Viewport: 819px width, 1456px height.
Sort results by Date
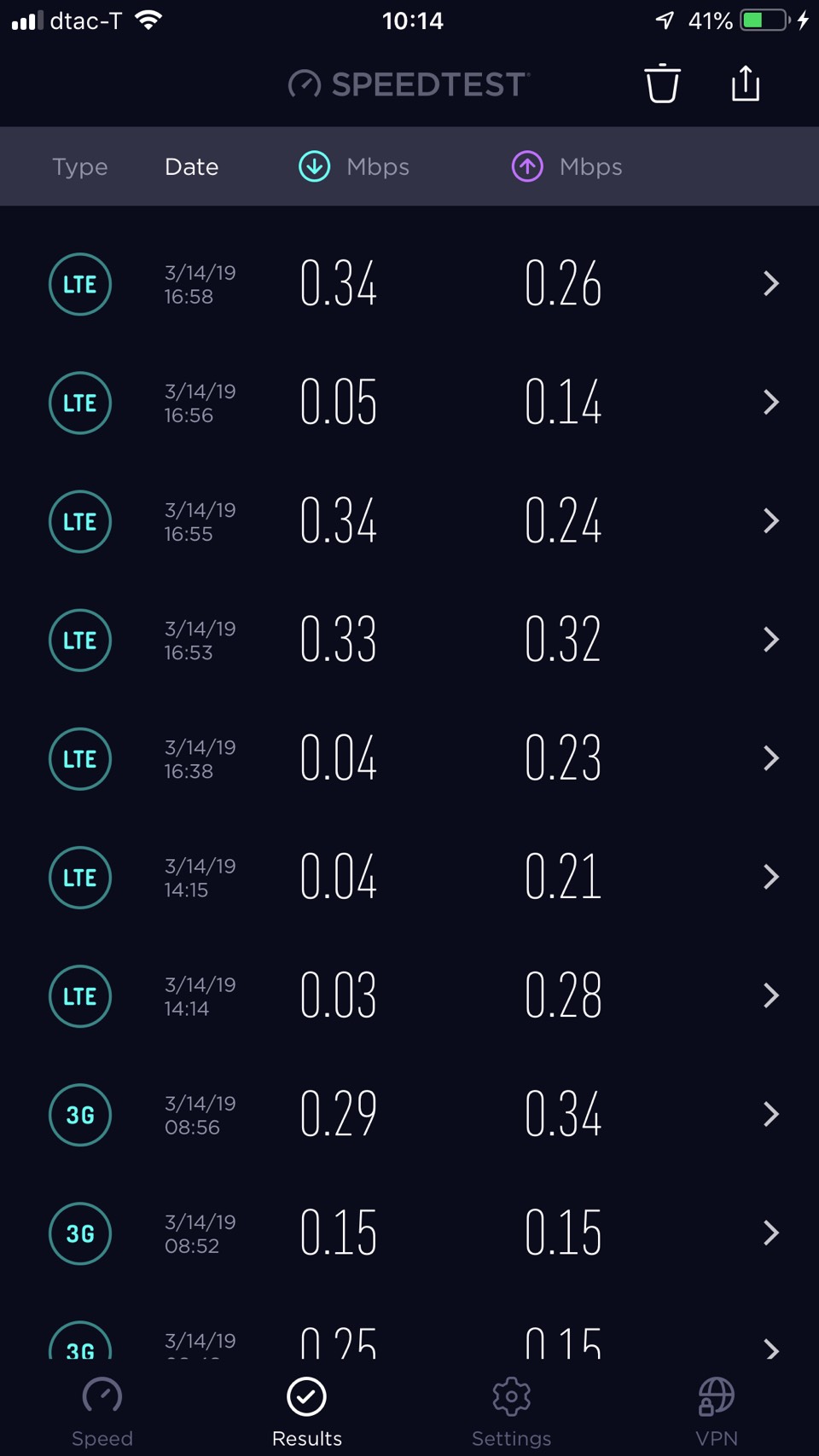tap(191, 166)
